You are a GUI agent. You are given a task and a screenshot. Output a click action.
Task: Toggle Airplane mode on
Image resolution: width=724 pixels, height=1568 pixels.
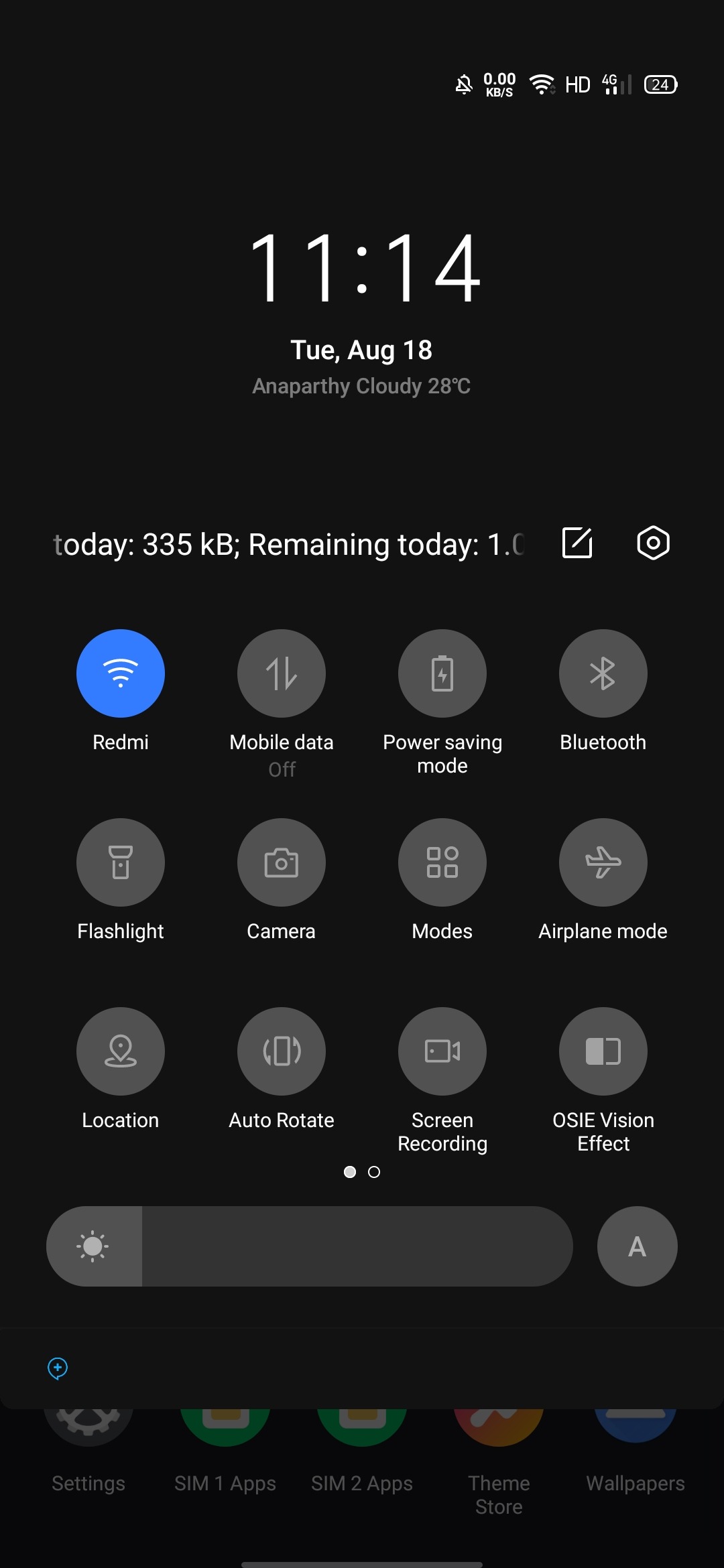coord(603,862)
